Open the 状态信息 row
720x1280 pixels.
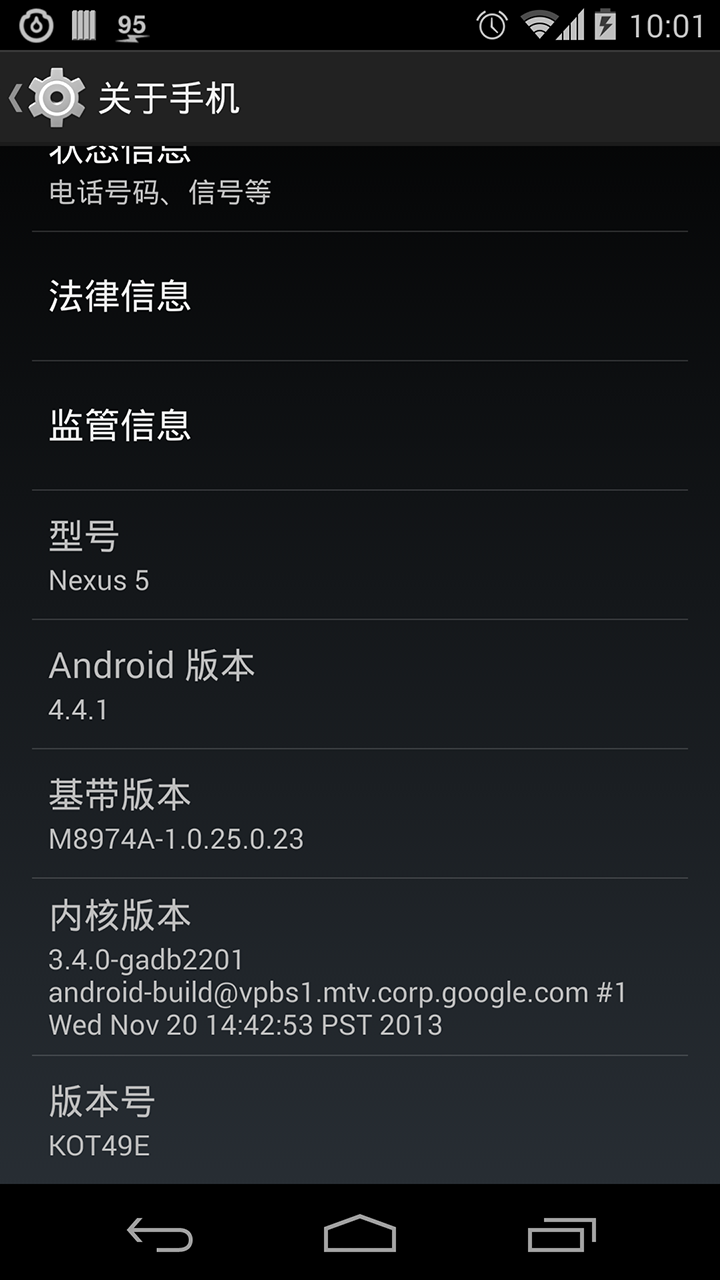(360, 189)
